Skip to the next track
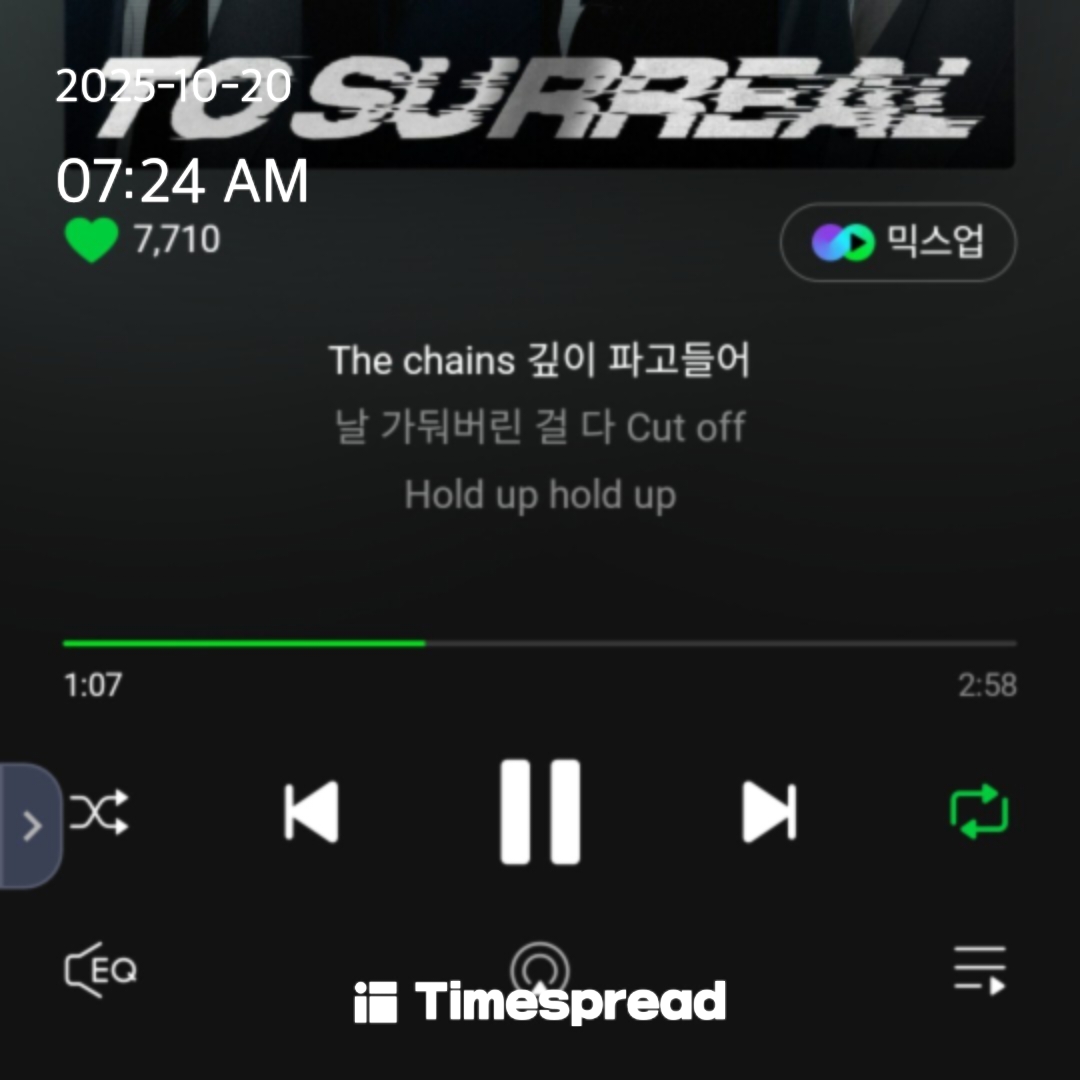The width and height of the screenshot is (1080, 1080). click(x=769, y=811)
